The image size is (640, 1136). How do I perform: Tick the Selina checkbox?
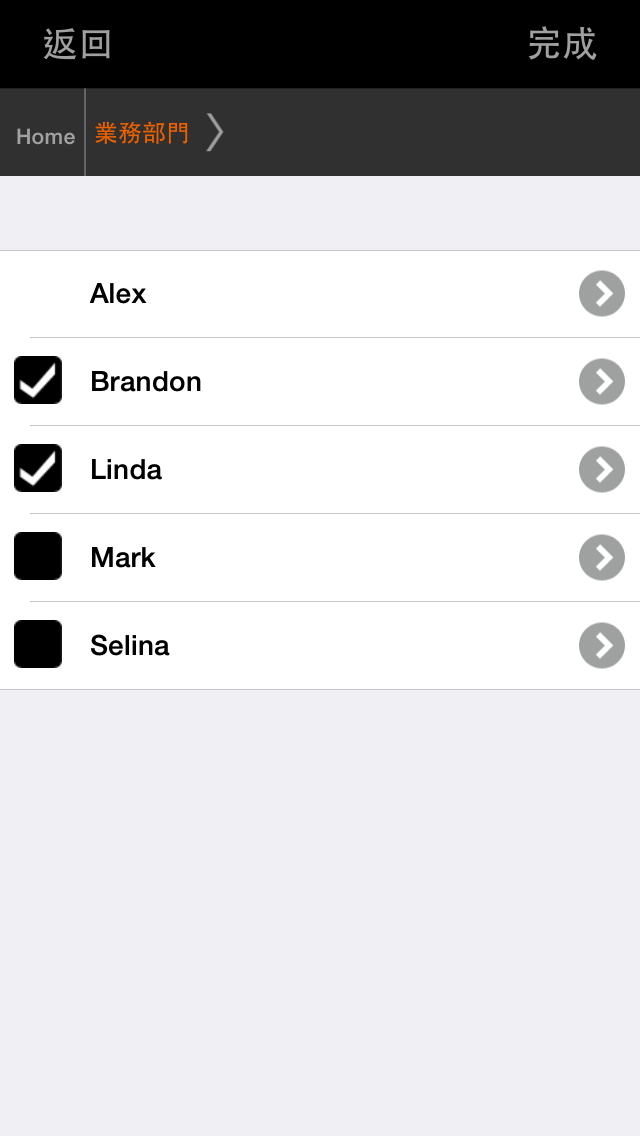(x=38, y=645)
